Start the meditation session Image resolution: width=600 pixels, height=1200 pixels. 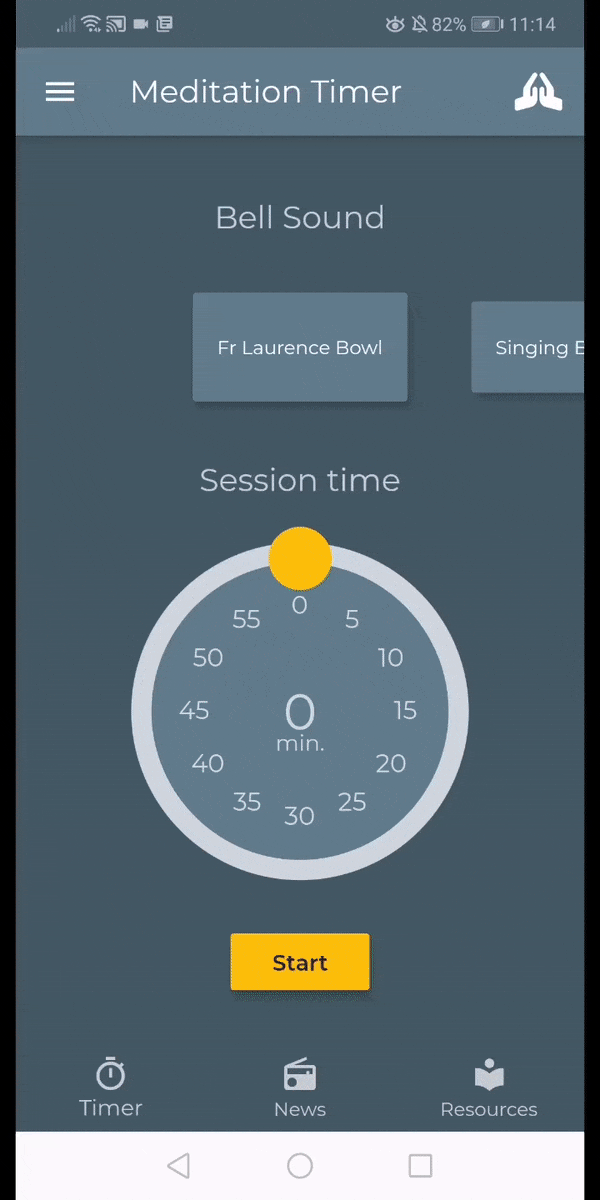coord(300,962)
